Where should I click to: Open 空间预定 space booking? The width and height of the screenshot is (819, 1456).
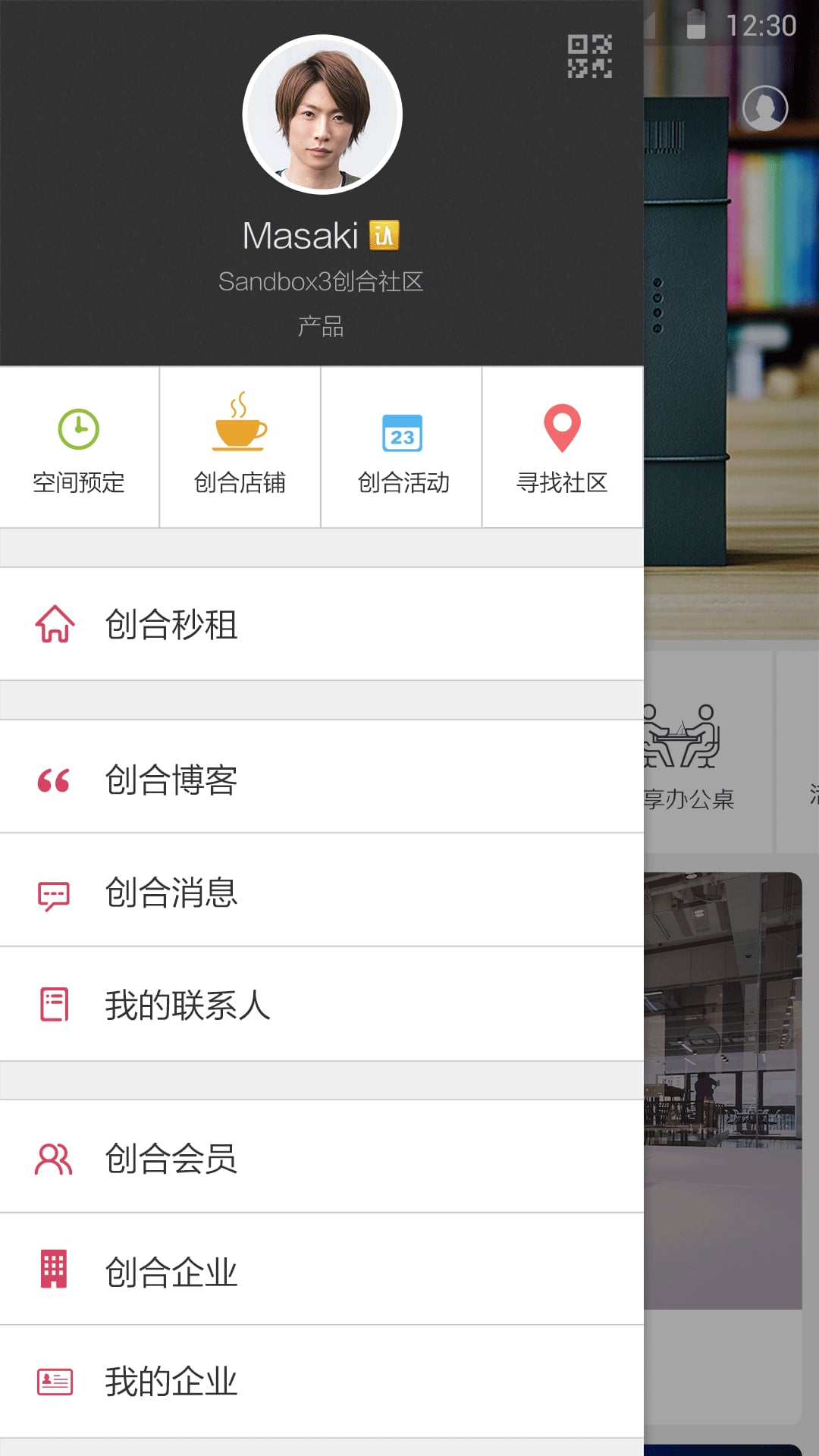79,447
